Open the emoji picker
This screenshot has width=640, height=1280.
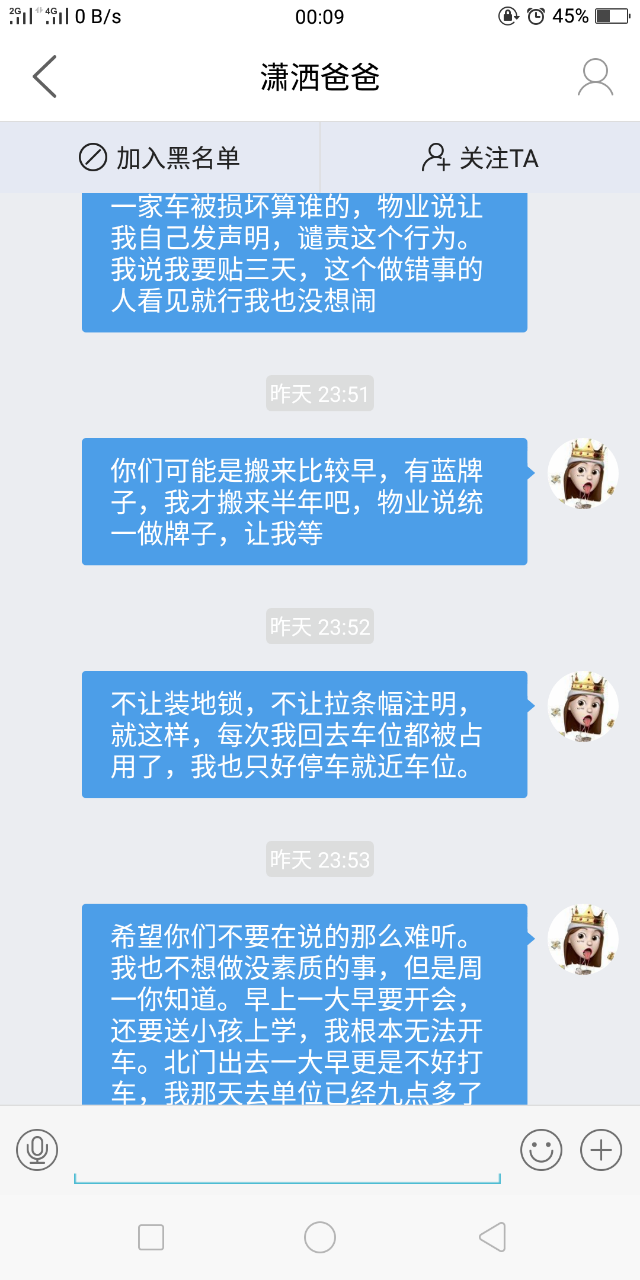pos(541,1150)
